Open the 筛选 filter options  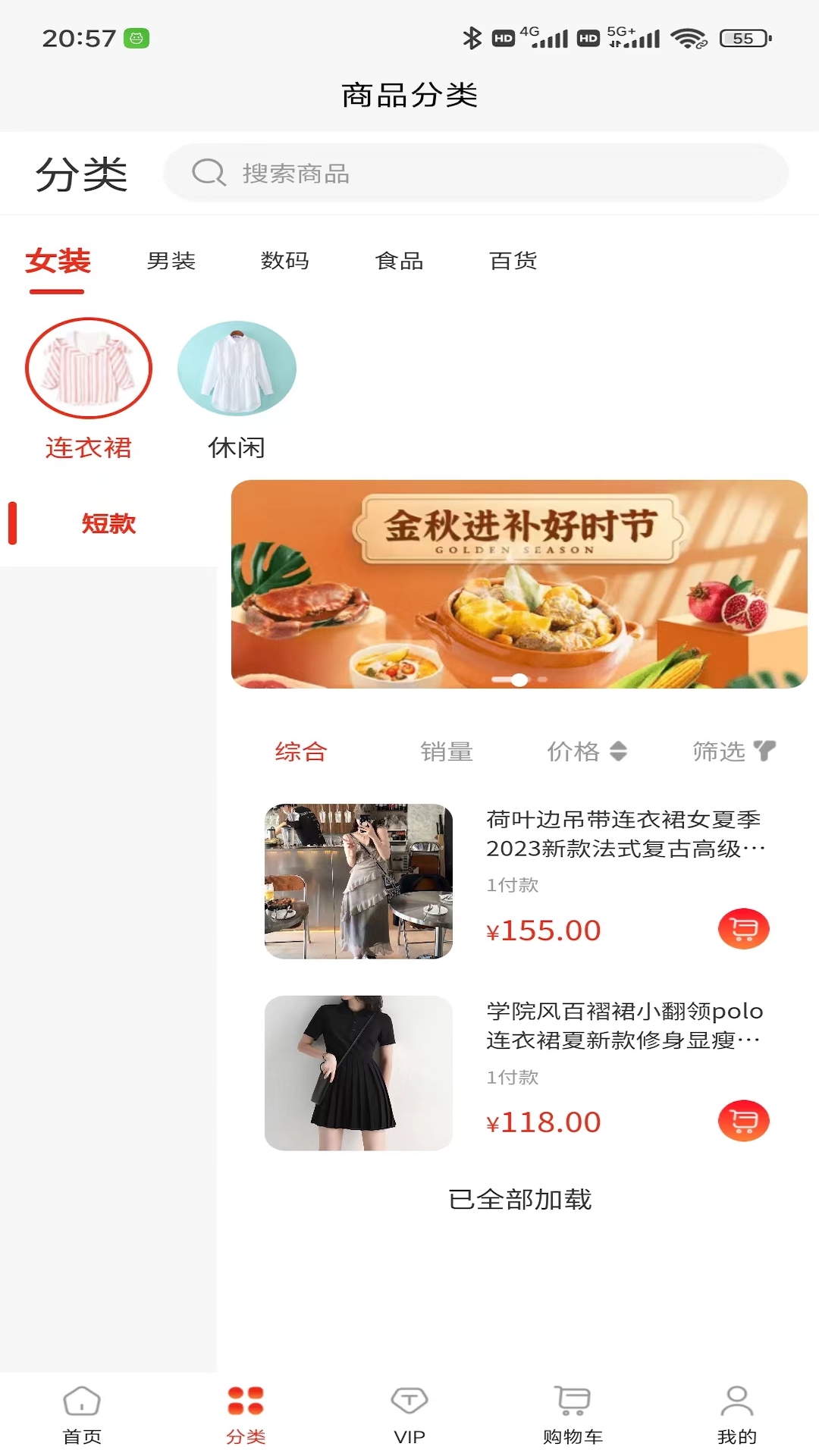733,752
